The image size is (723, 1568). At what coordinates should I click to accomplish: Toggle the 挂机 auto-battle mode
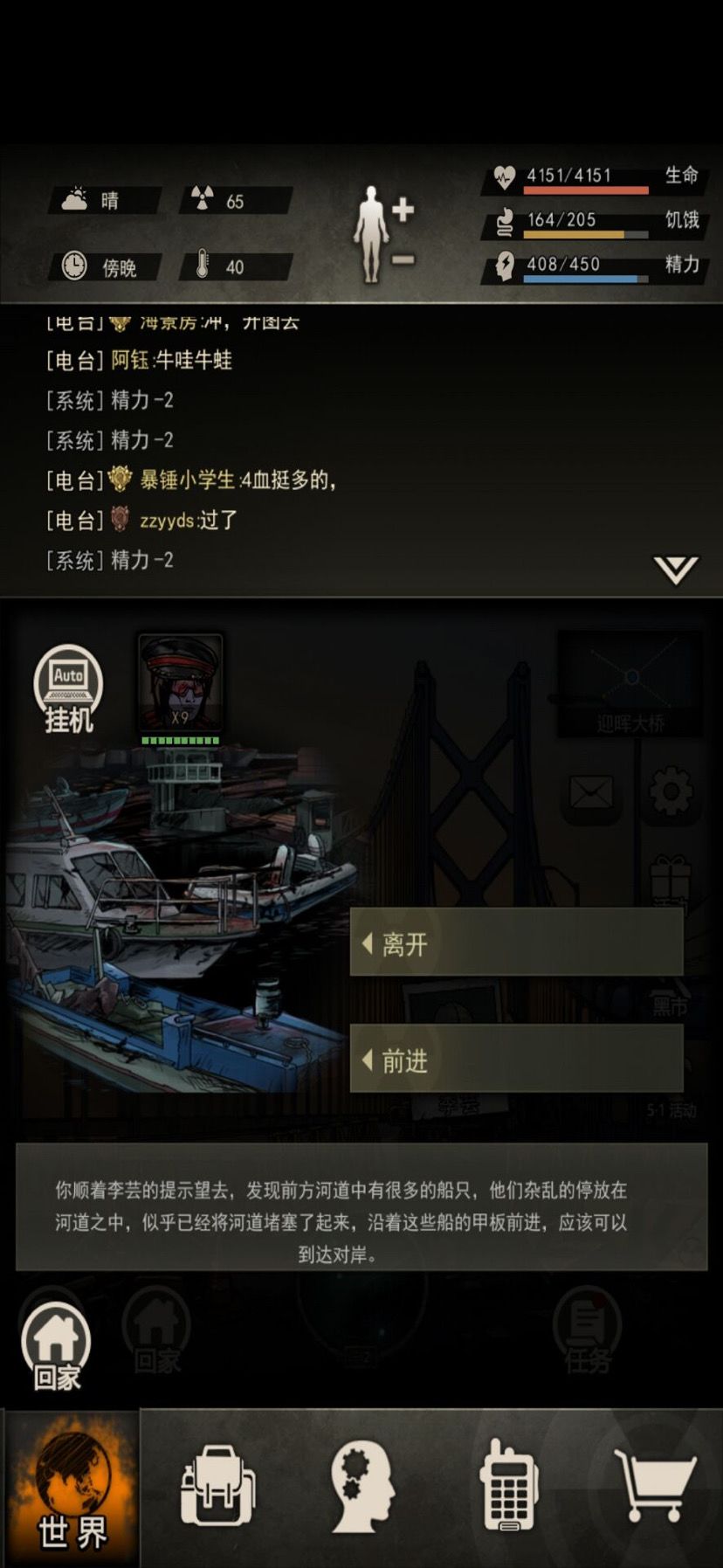(68, 690)
